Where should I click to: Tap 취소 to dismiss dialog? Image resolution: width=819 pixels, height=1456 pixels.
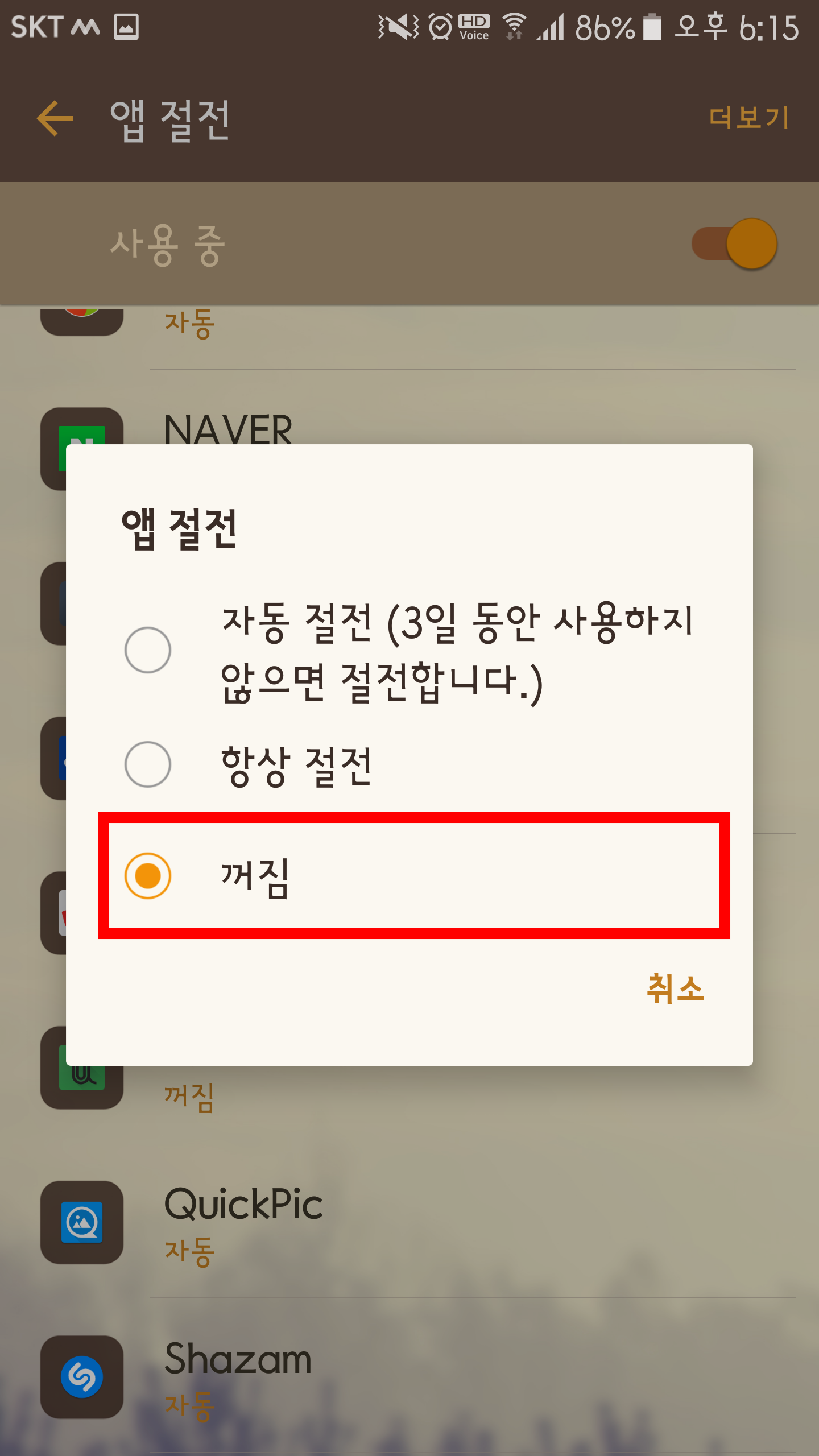675,988
